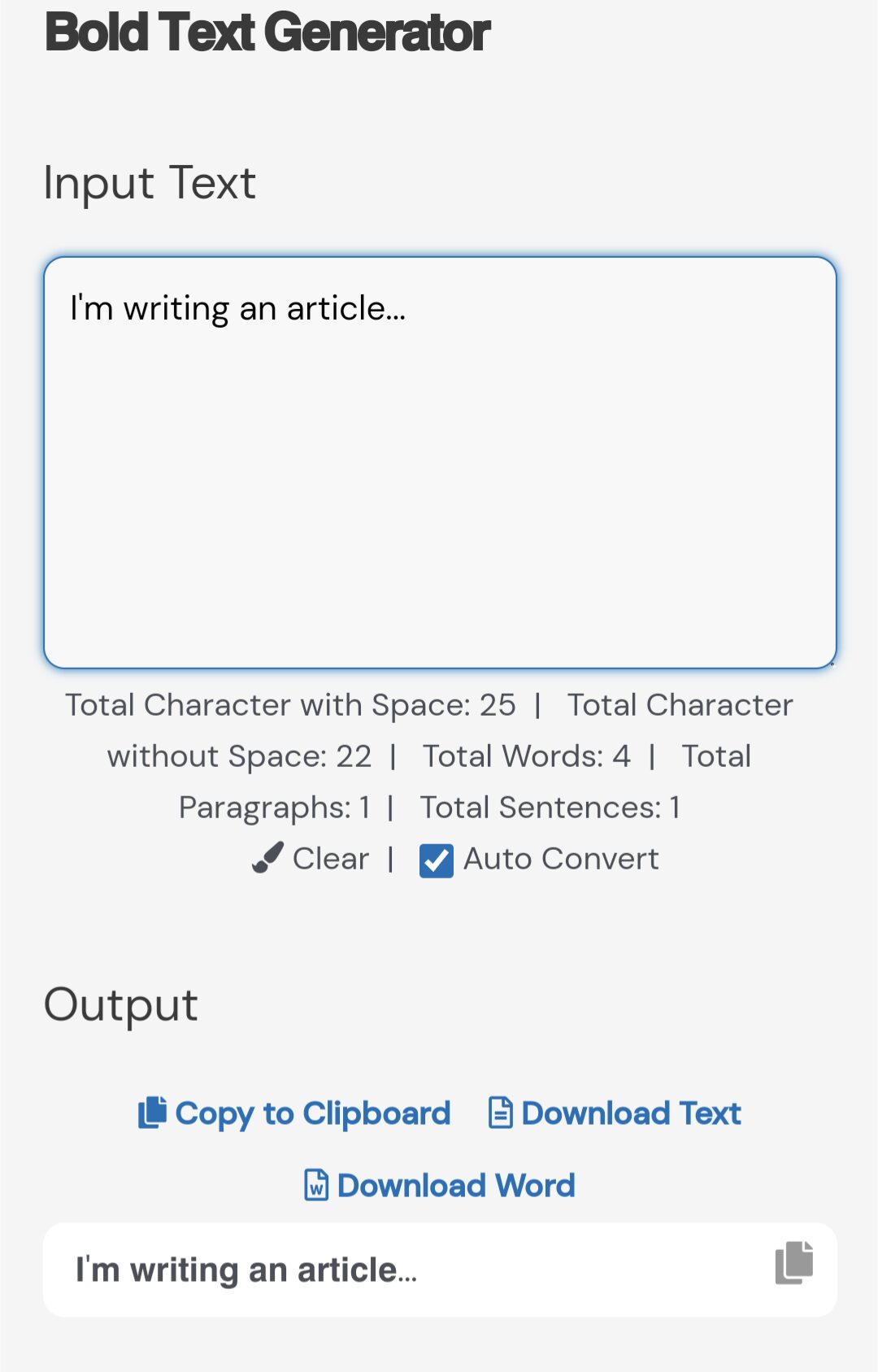
Task: Copy output to clipboard
Action: (x=294, y=1113)
